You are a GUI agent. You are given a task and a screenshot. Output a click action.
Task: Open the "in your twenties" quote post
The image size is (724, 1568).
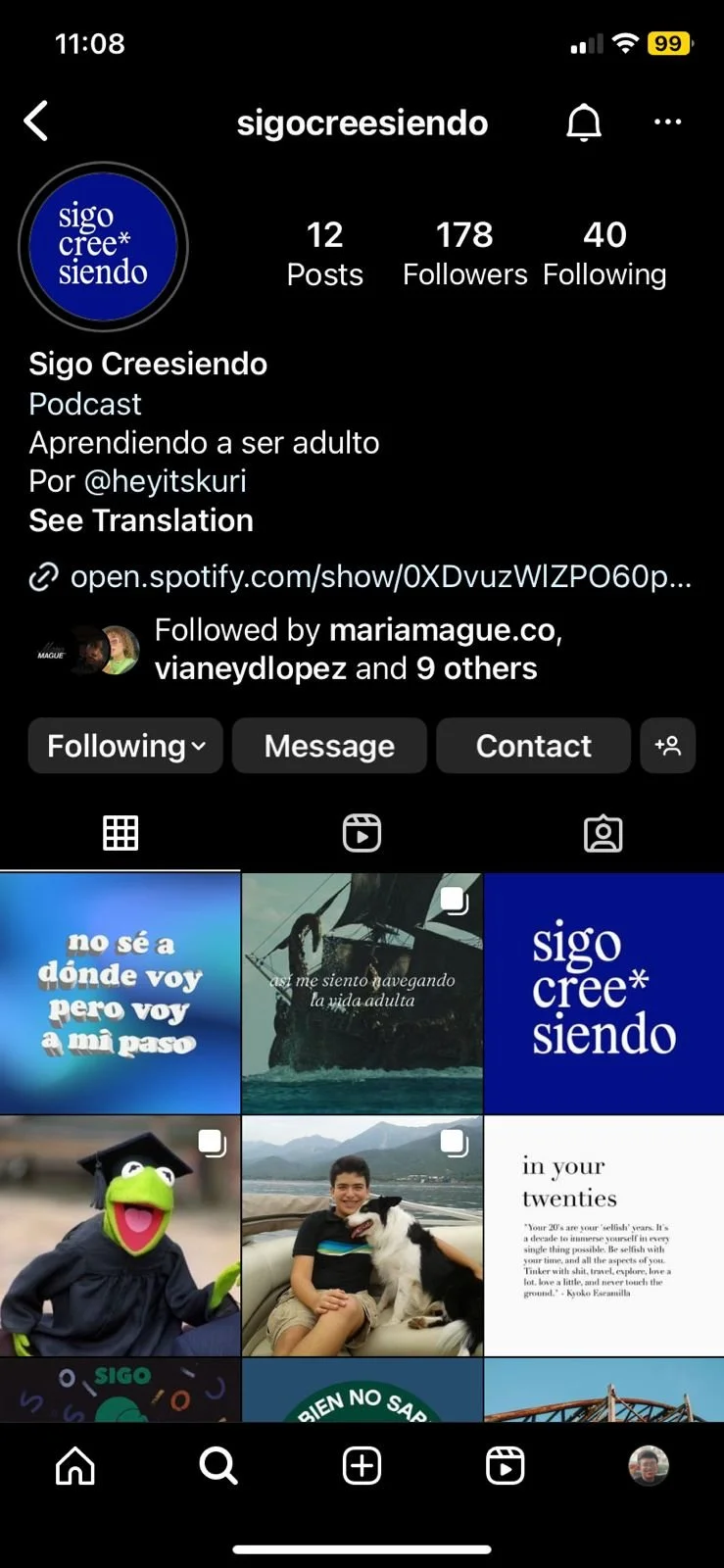[603, 1235]
